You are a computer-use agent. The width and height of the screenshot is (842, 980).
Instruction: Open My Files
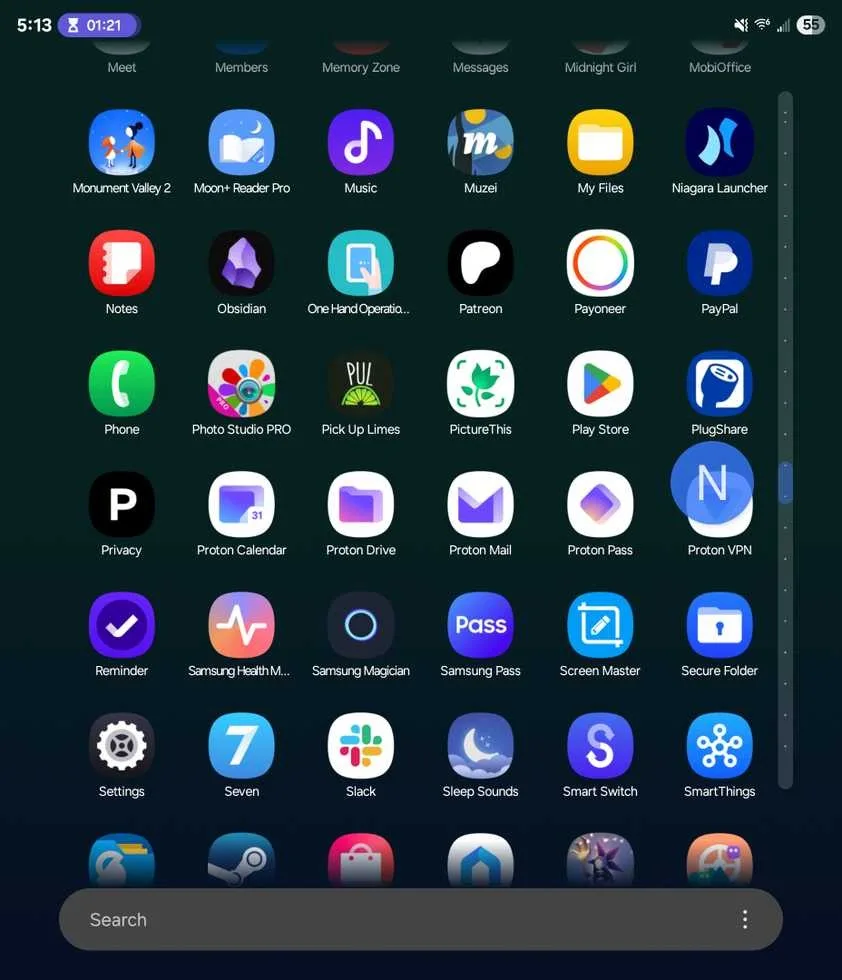600,143
